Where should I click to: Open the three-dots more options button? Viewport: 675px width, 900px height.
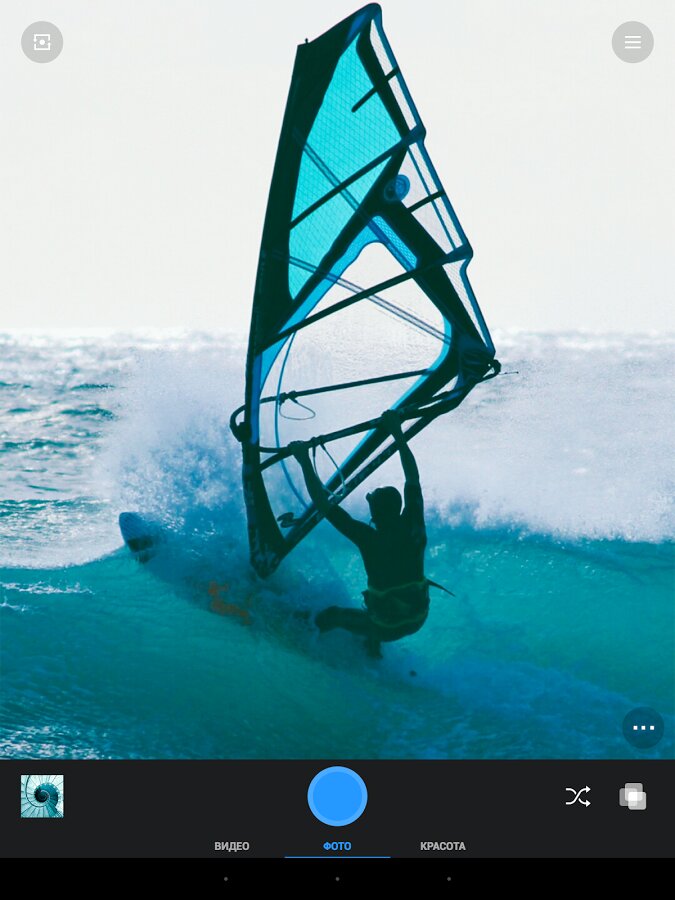click(643, 728)
